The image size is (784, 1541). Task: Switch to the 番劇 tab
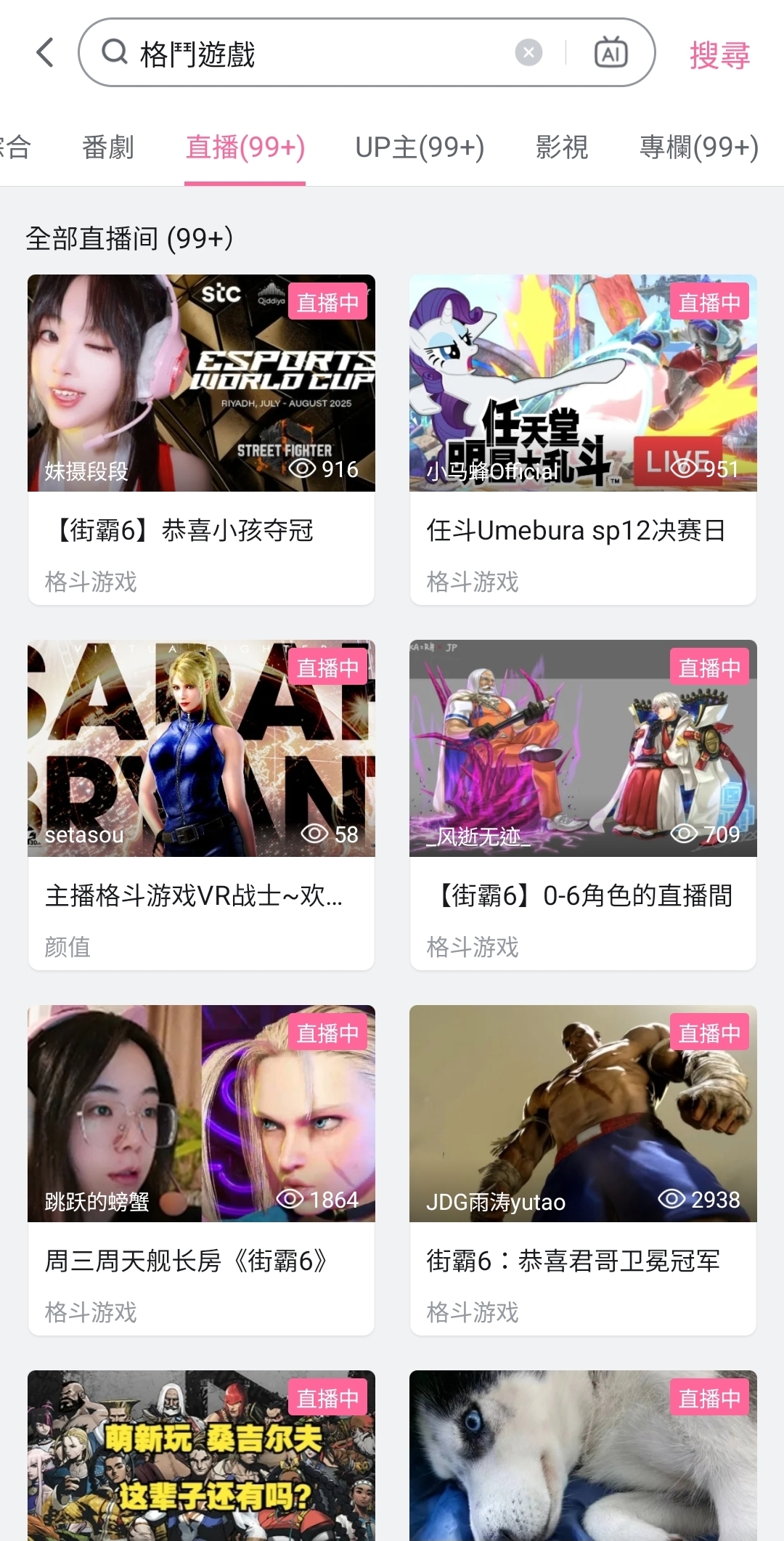[x=108, y=147]
